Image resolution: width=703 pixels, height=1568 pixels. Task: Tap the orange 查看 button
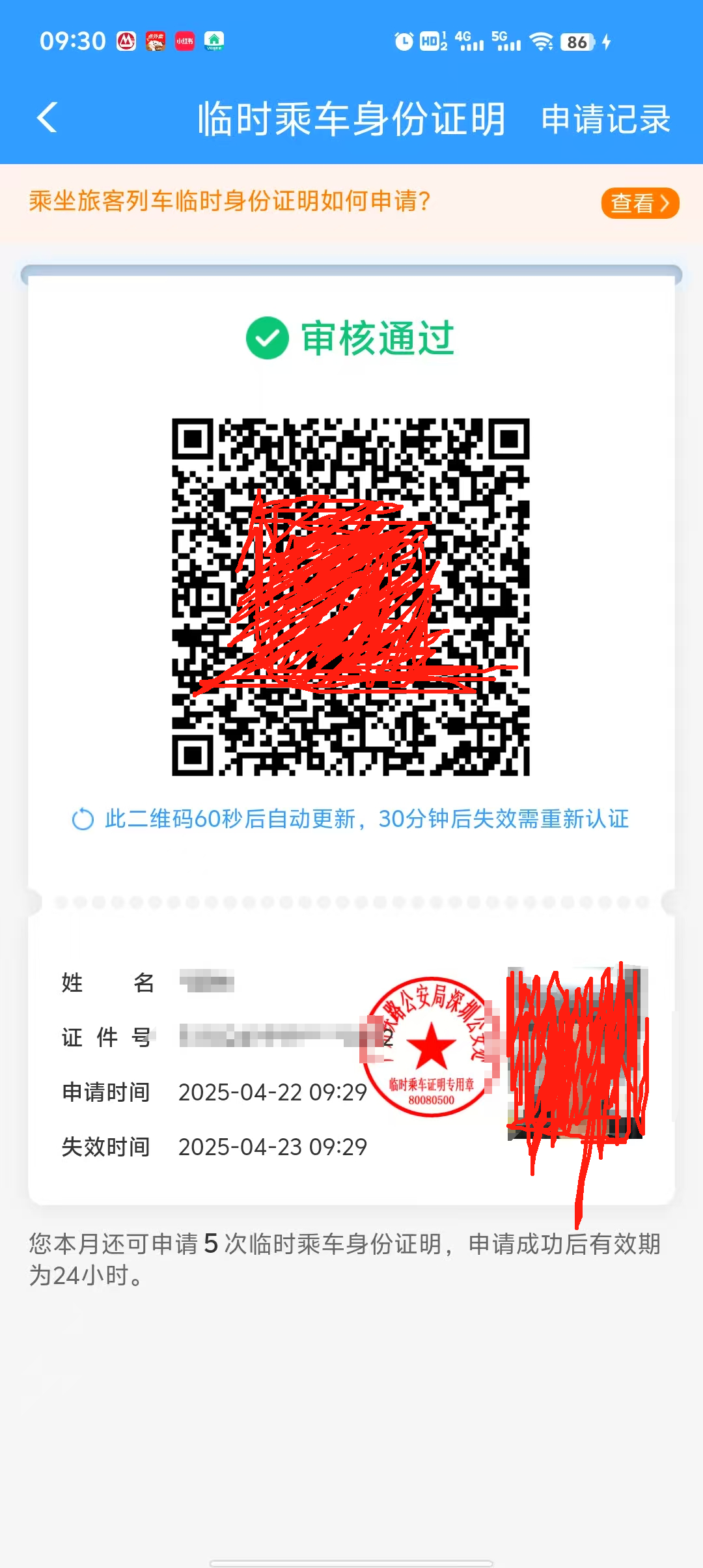[x=640, y=203]
